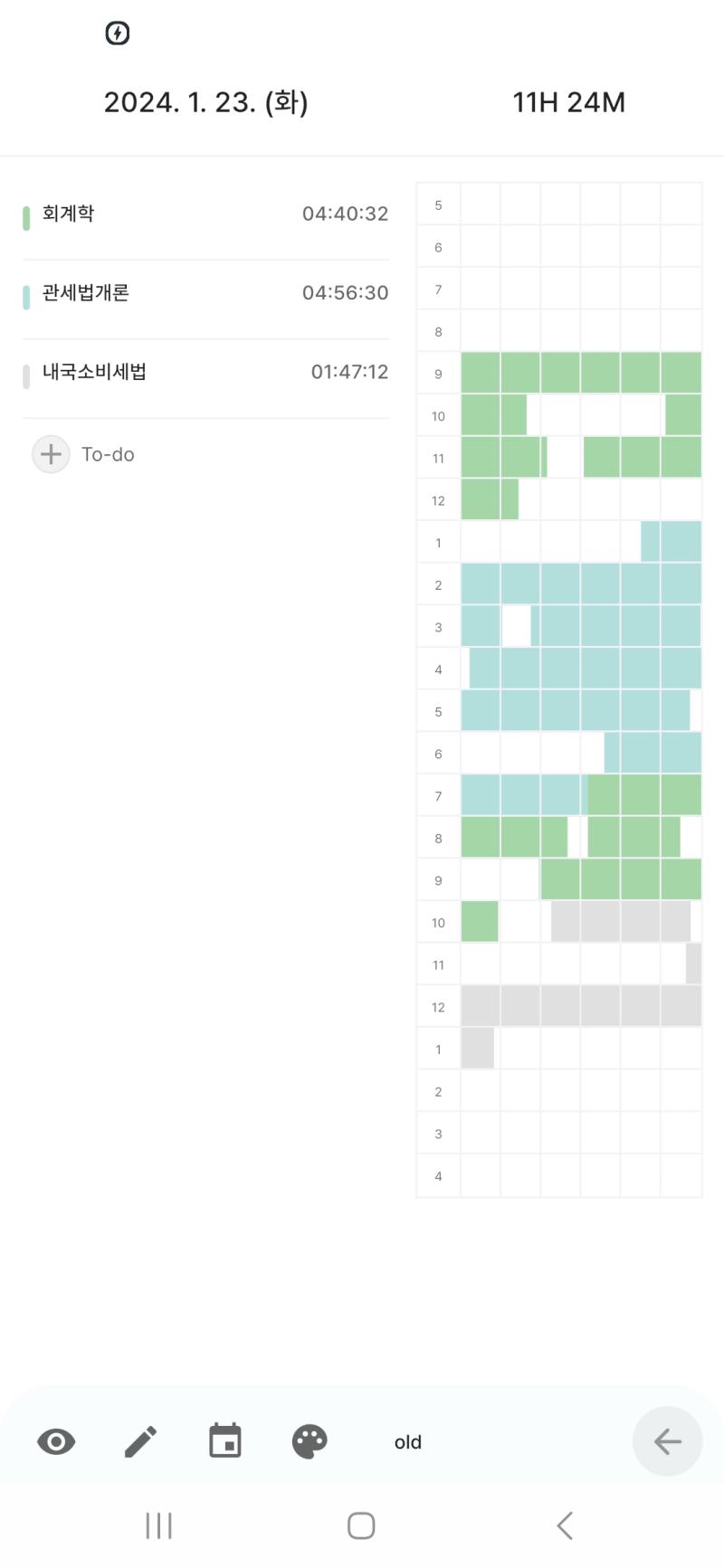Open the 관세법개론 subject row

205,295
